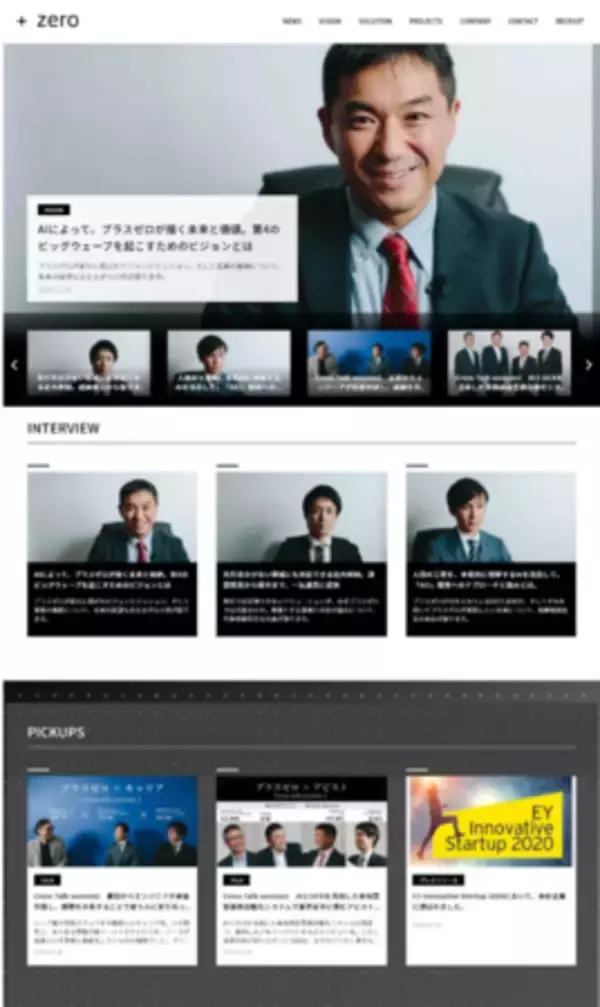The image size is (600, 1007).
Task: Open the RECRUIT page
Action: 569,20
